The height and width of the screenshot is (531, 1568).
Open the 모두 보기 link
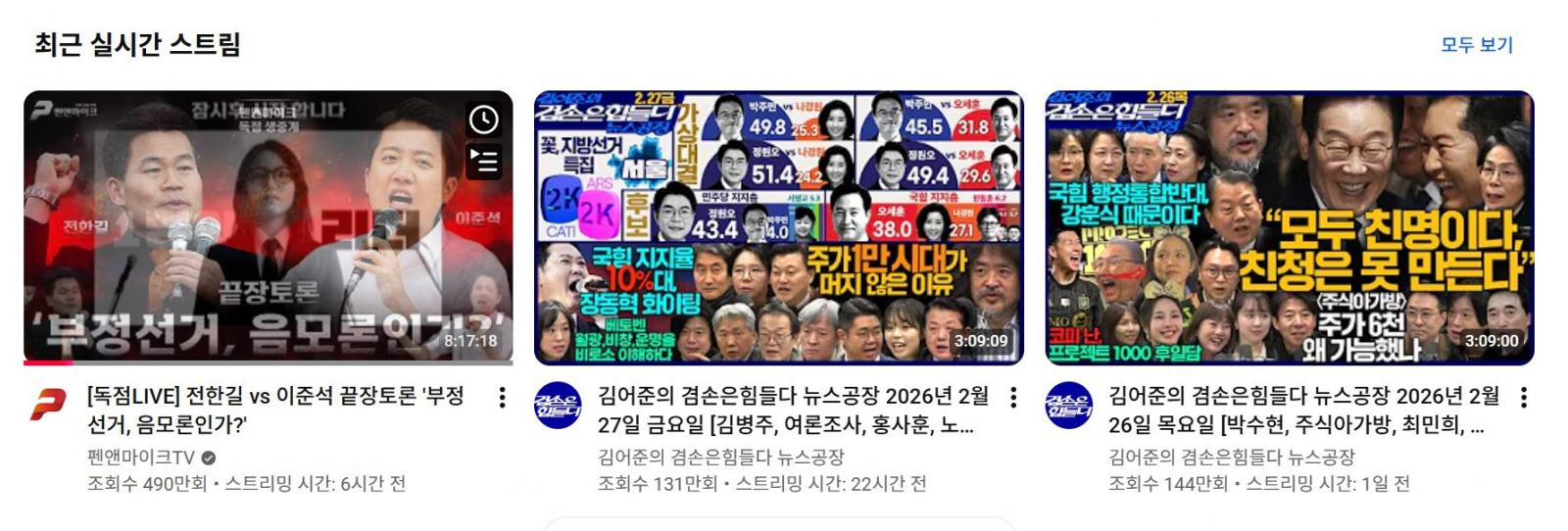click(x=1476, y=45)
